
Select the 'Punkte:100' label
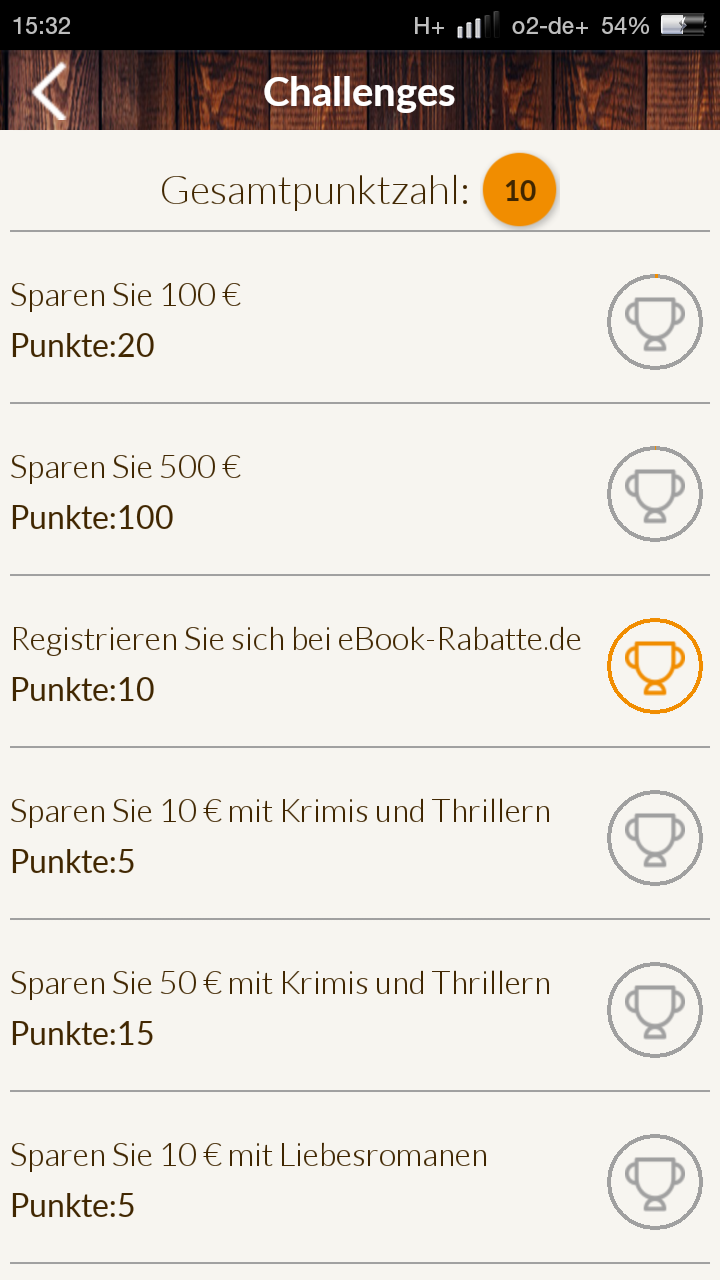coord(91,518)
